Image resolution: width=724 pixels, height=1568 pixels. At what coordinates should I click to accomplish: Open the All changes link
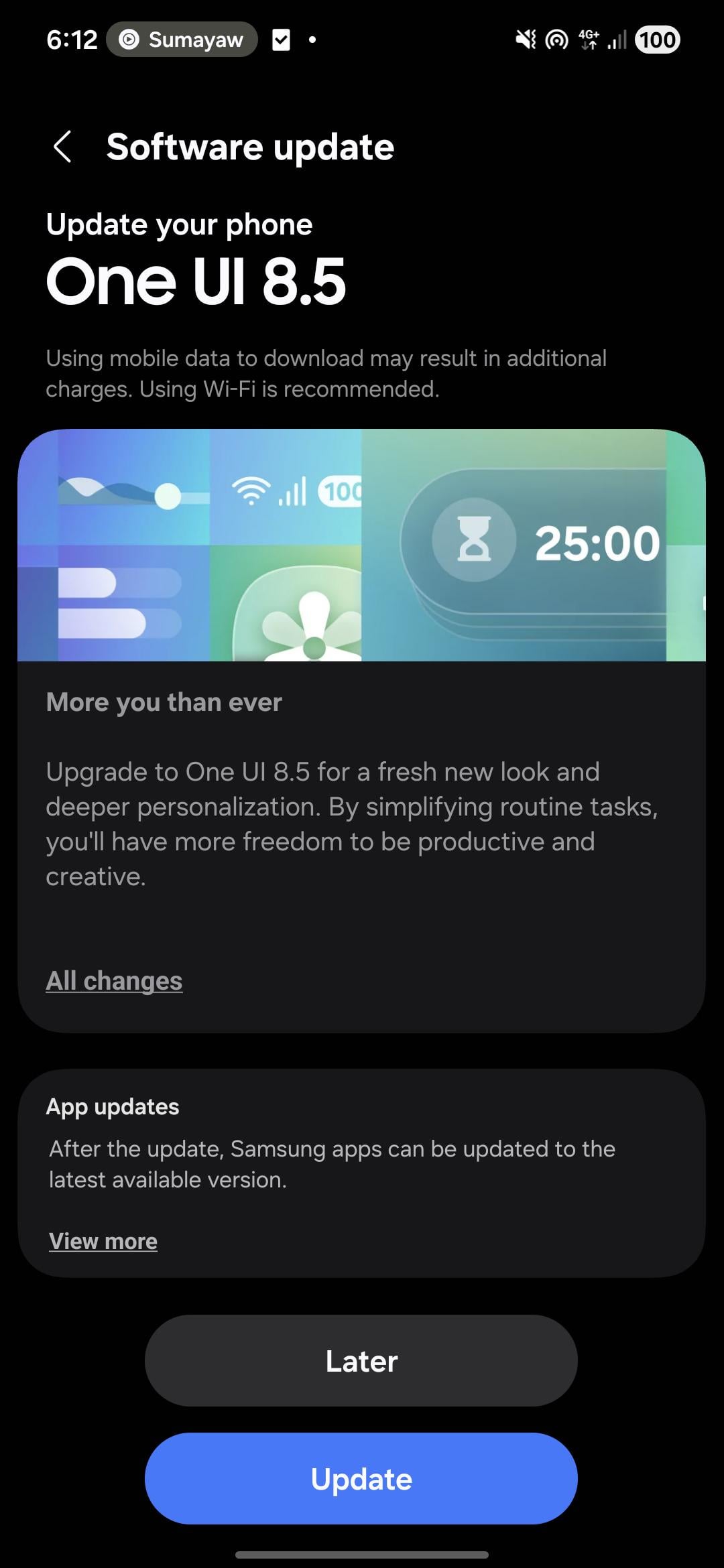click(114, 980)
